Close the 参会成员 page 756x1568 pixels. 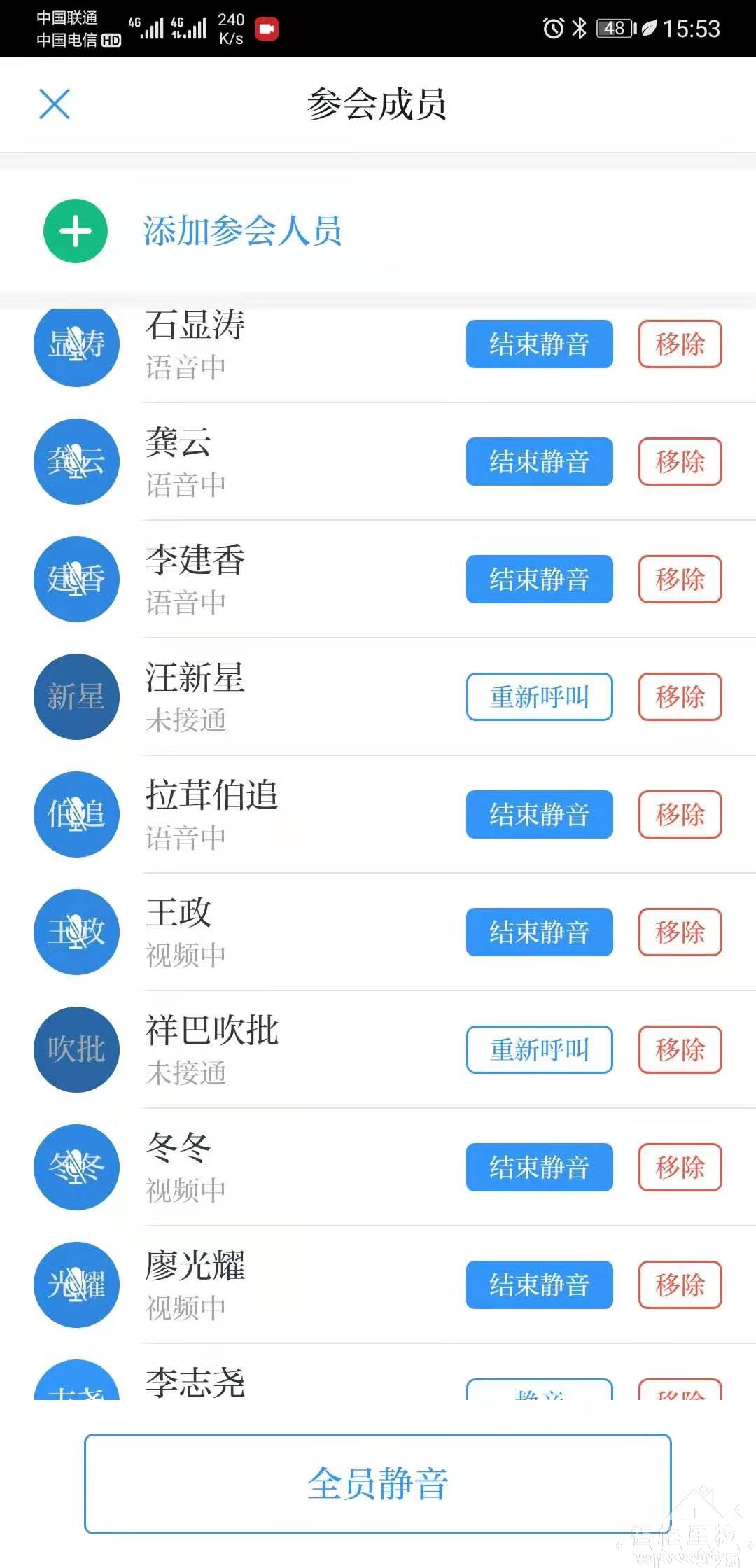55,104
